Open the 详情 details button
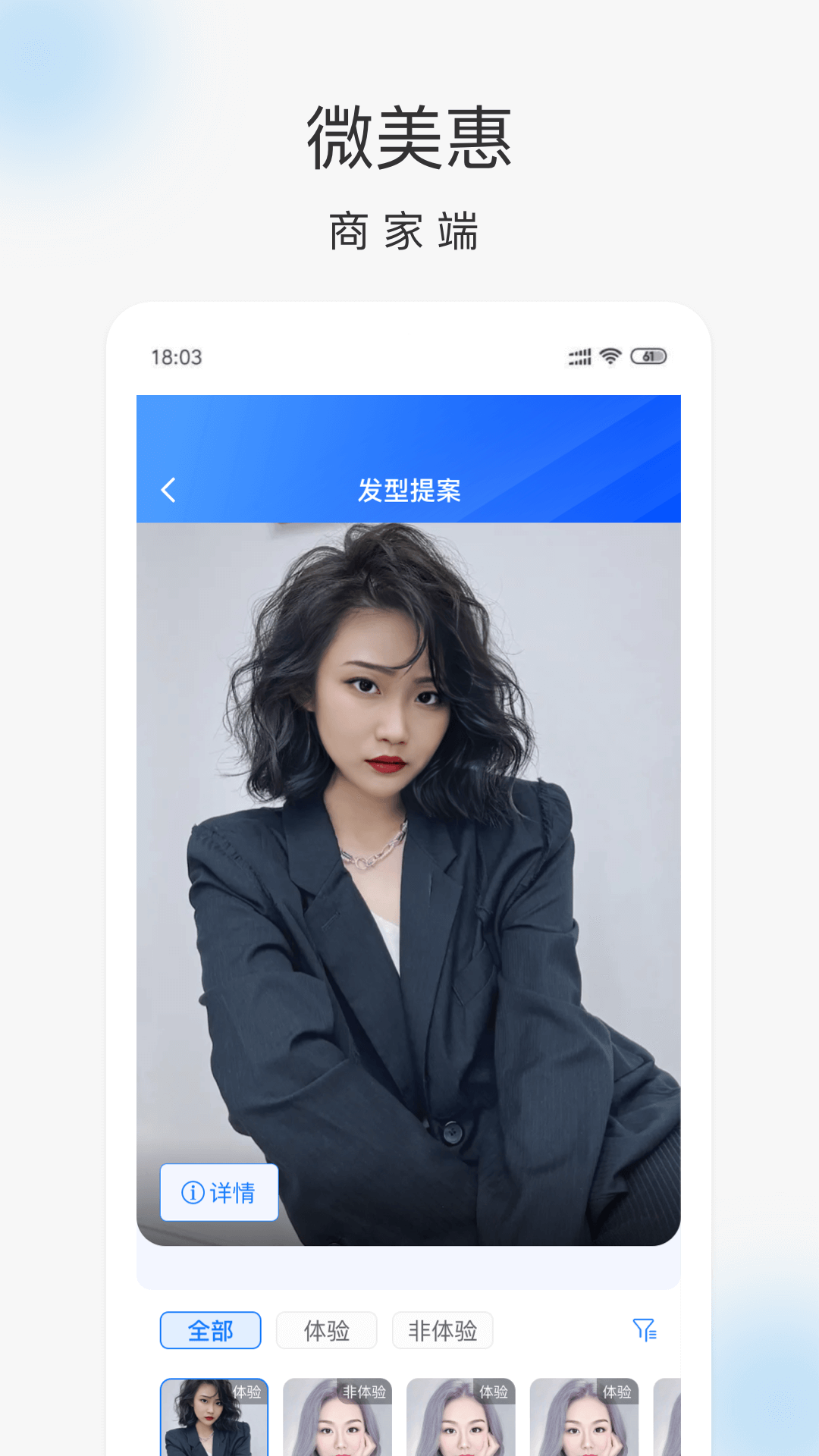The image size is (819, 1456). pyautogui.click(x=219, y=1192)
